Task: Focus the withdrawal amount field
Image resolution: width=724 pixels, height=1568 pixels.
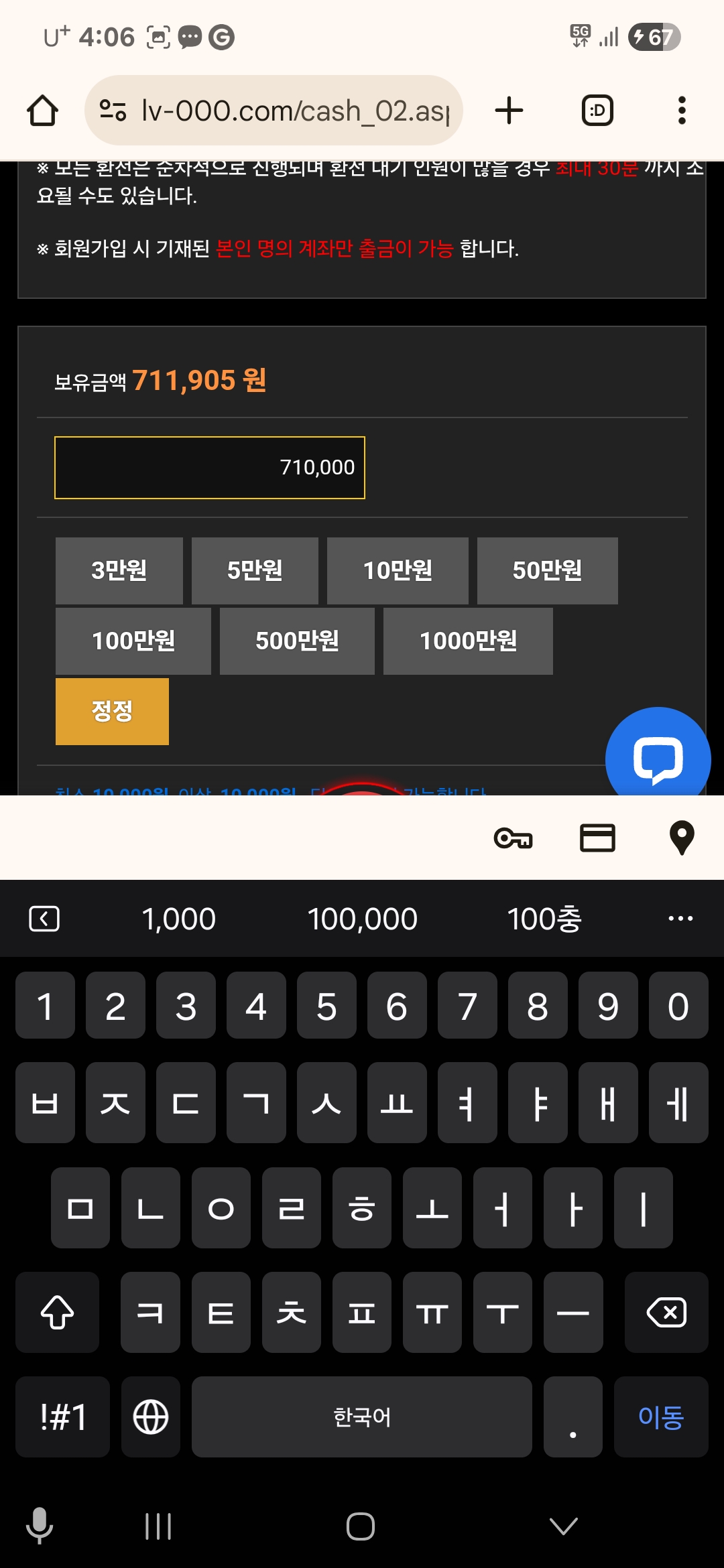Action: click(210, 467)
